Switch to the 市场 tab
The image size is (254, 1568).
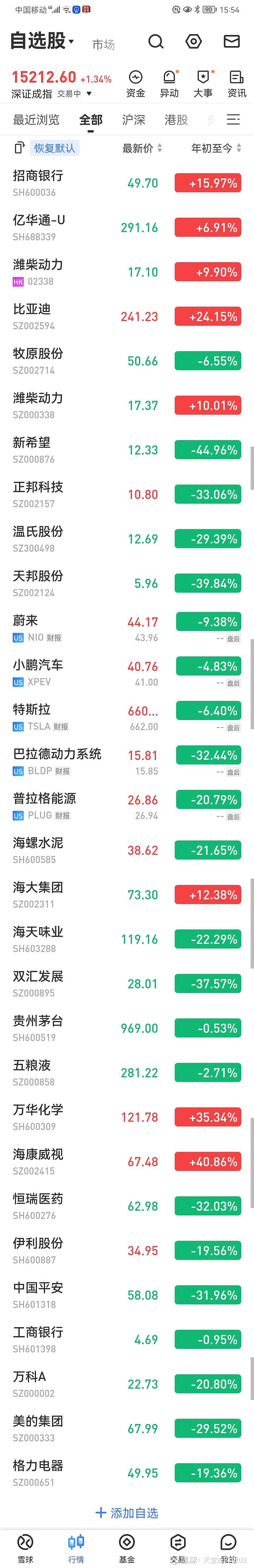pos(103,44)
